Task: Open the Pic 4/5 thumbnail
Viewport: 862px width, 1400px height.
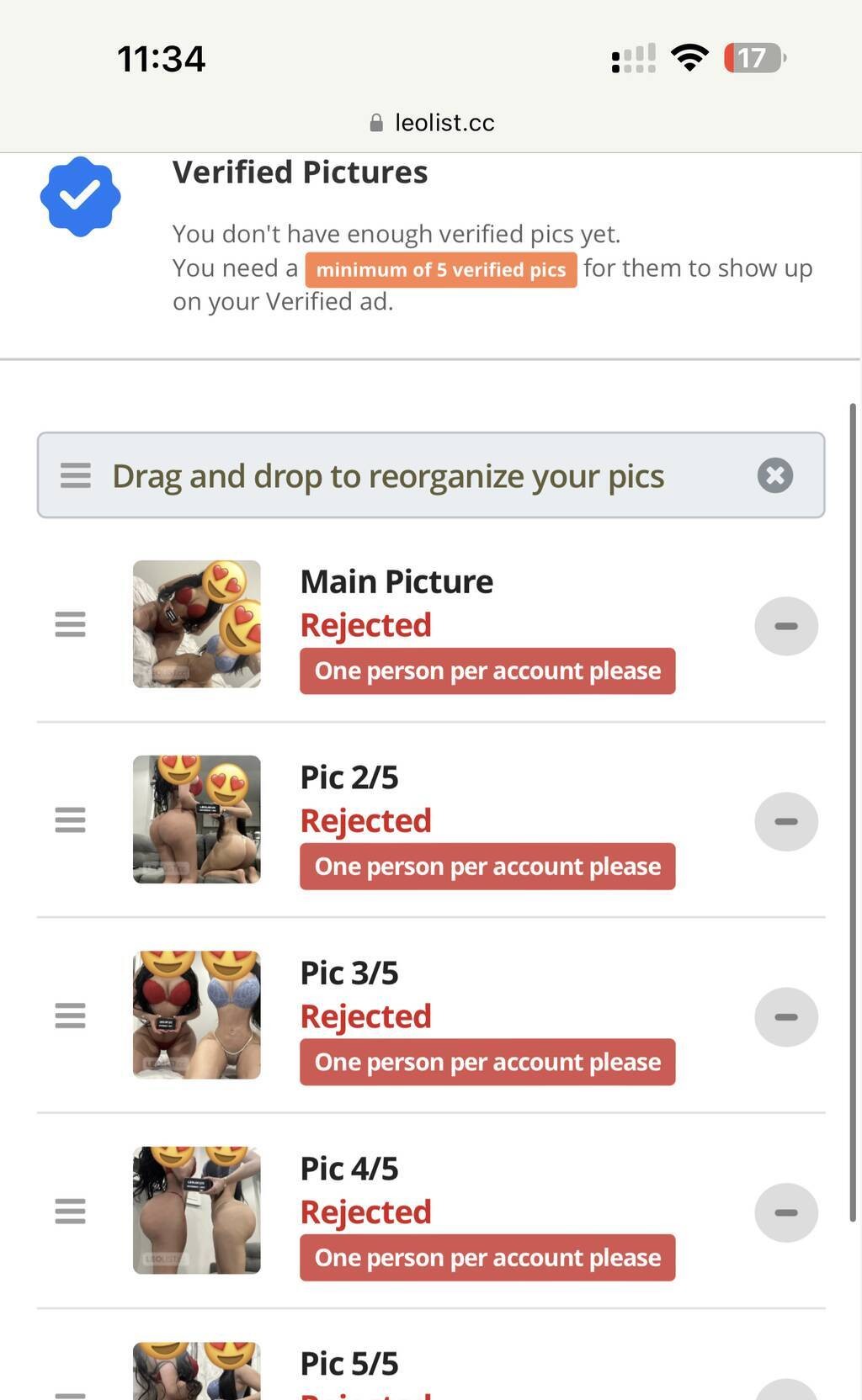Action: (196, 1210)
